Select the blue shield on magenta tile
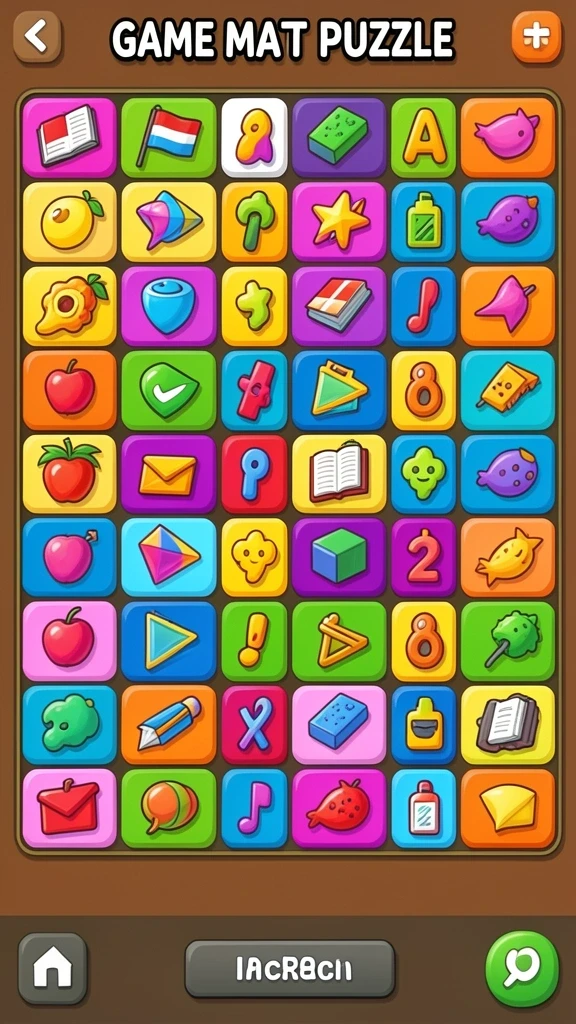The width and height of the screenshot is (576, 1024). pos(168,306)
